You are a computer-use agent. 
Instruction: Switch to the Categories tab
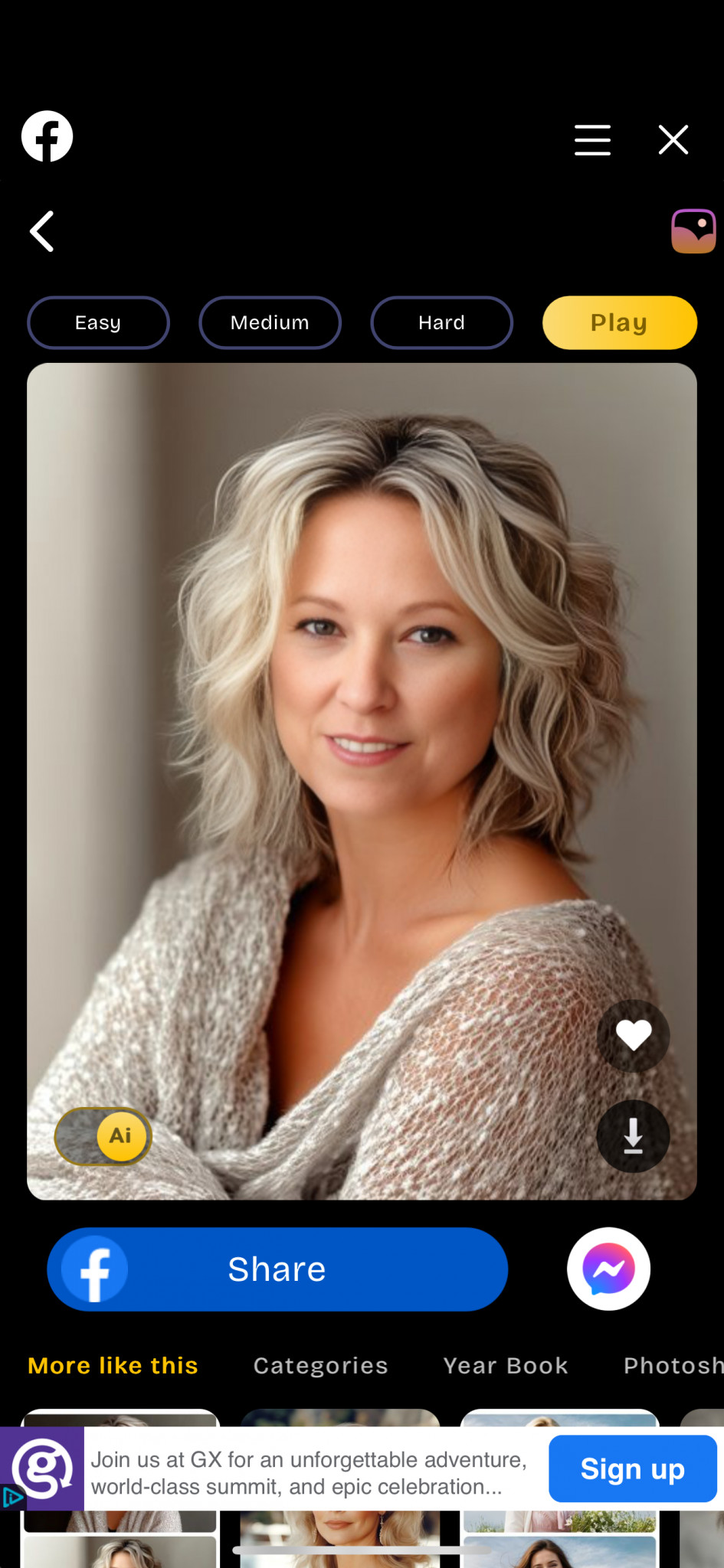click(x=320, y=1365)
